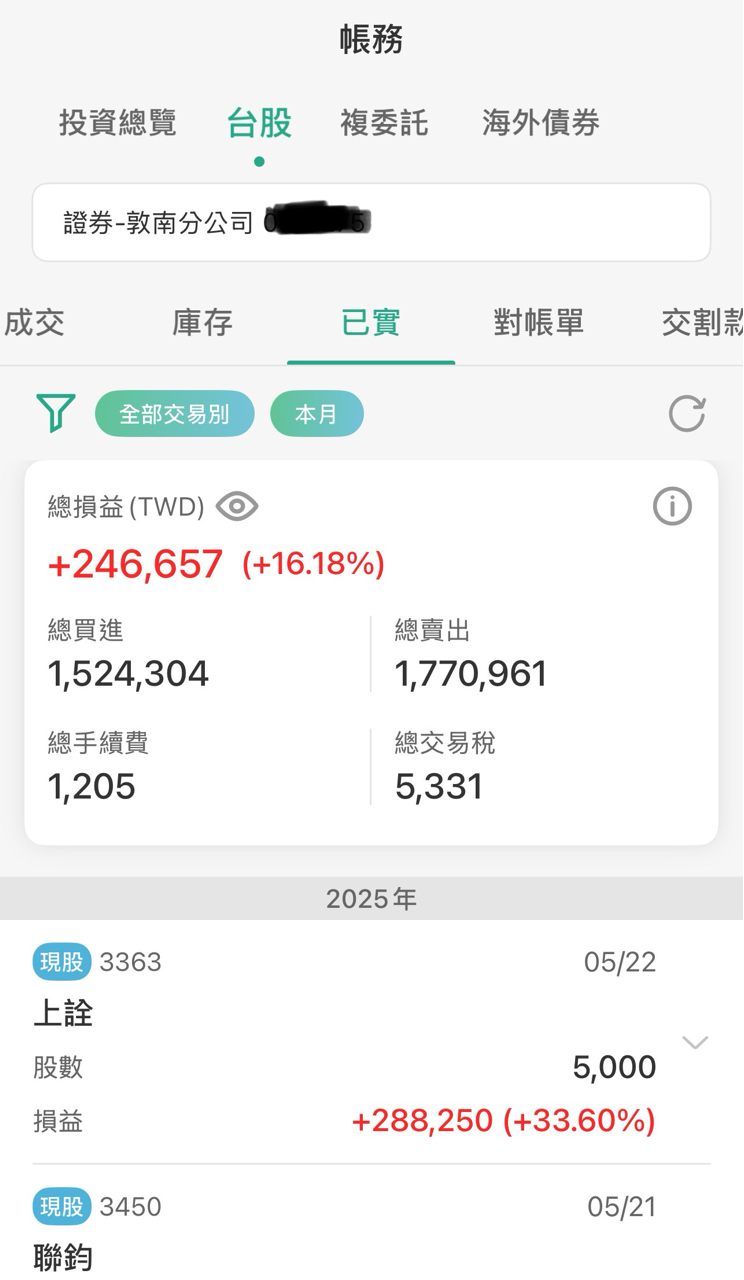Hide the 總損益 amount with eye icon
The height and width of the screenshot is (1280, 744).
click(x=237, y=507)
